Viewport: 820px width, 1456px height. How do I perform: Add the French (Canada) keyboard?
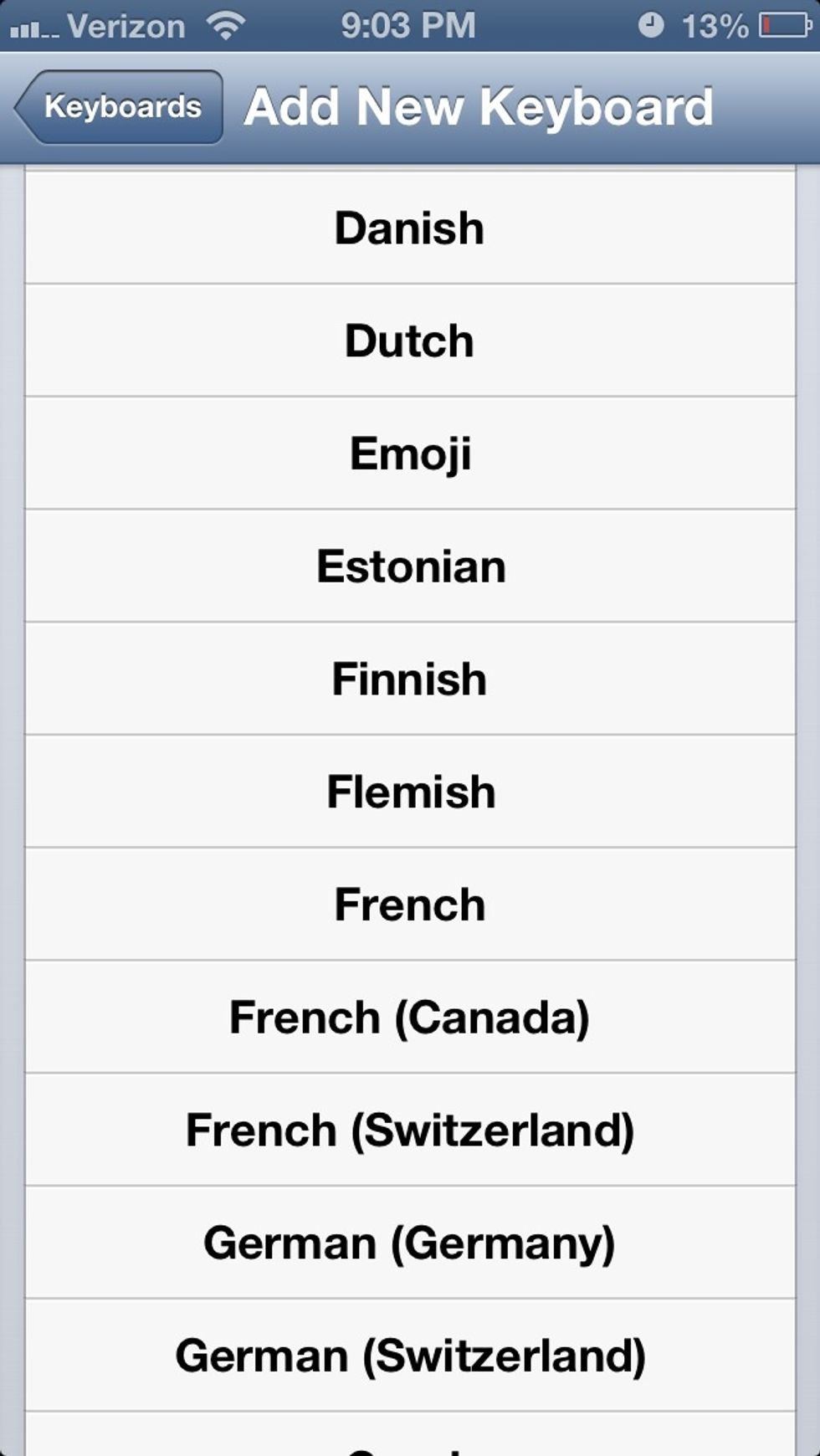pyautogui.click(x=409, y=1017)
